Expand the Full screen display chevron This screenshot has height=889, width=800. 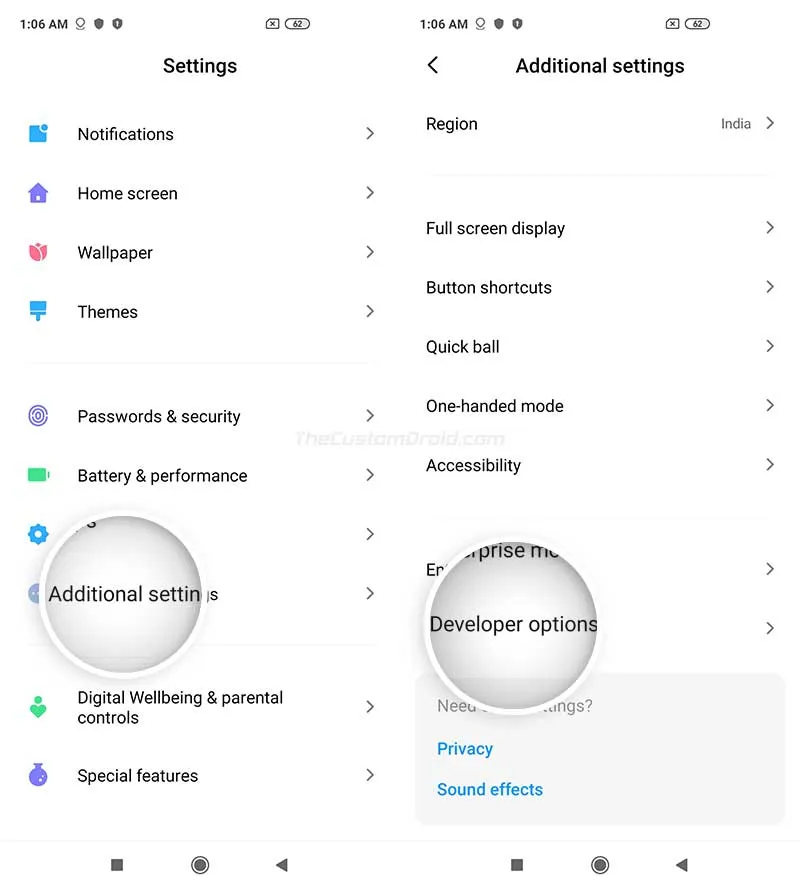(769, 228)
